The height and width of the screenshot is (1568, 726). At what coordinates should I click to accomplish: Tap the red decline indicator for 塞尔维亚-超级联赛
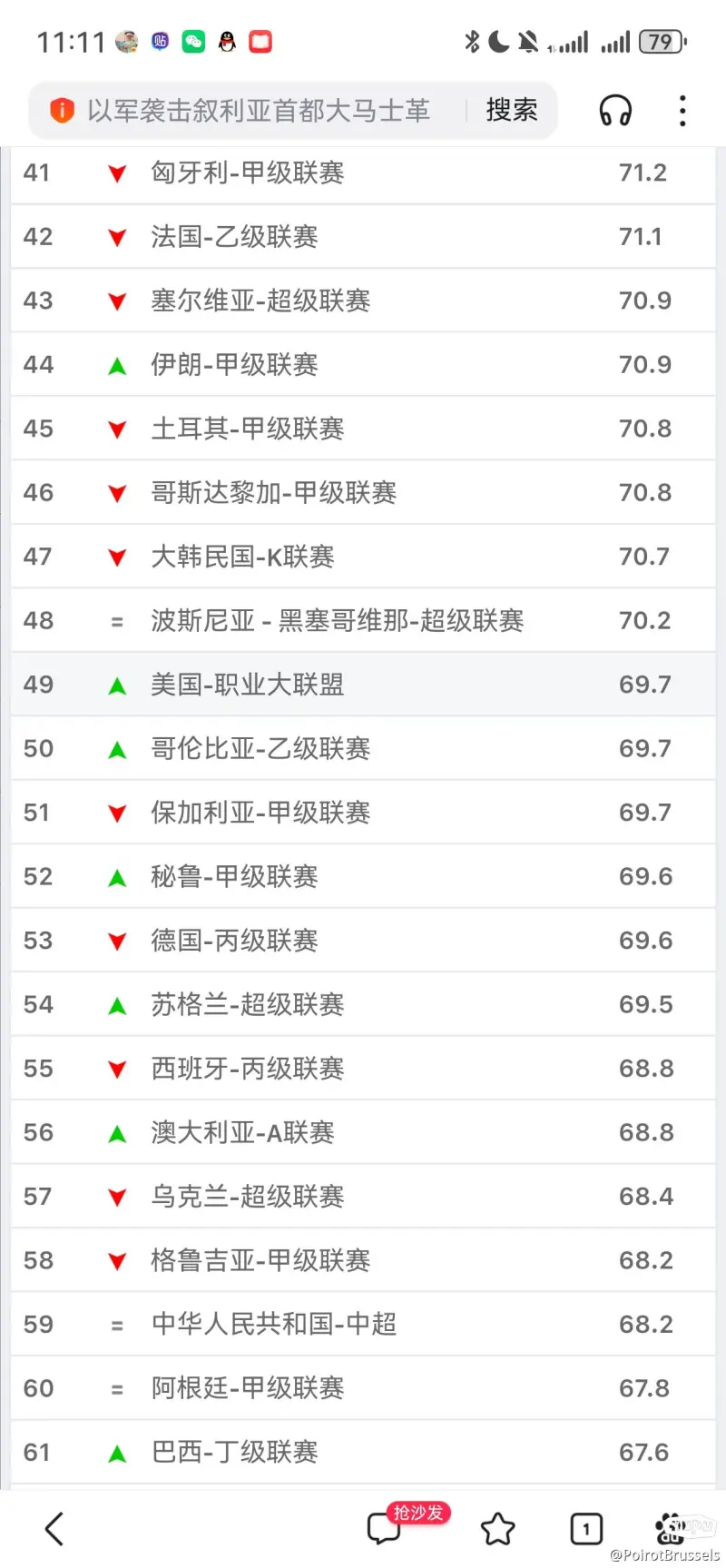point(116,301)
